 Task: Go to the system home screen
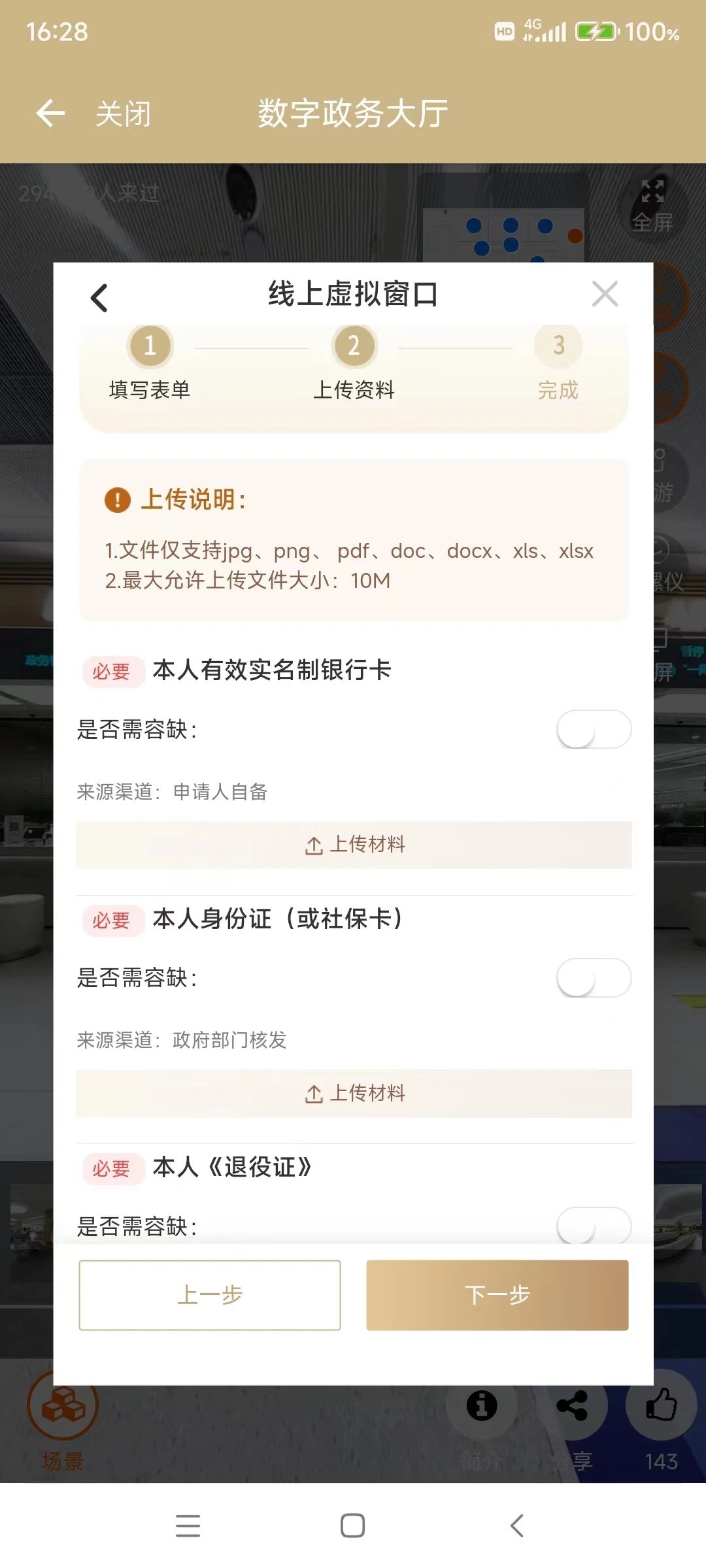(352, 1526)
